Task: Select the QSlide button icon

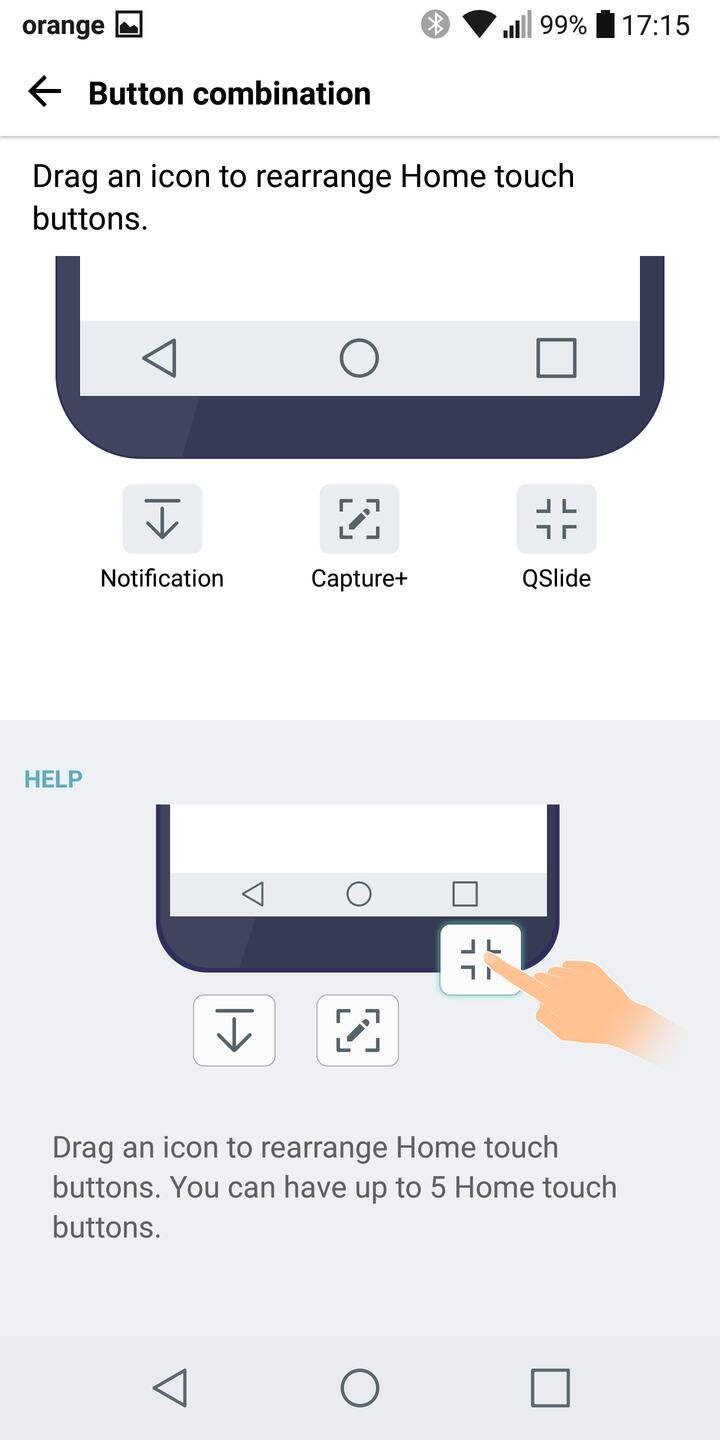Action: coord(556,519)
